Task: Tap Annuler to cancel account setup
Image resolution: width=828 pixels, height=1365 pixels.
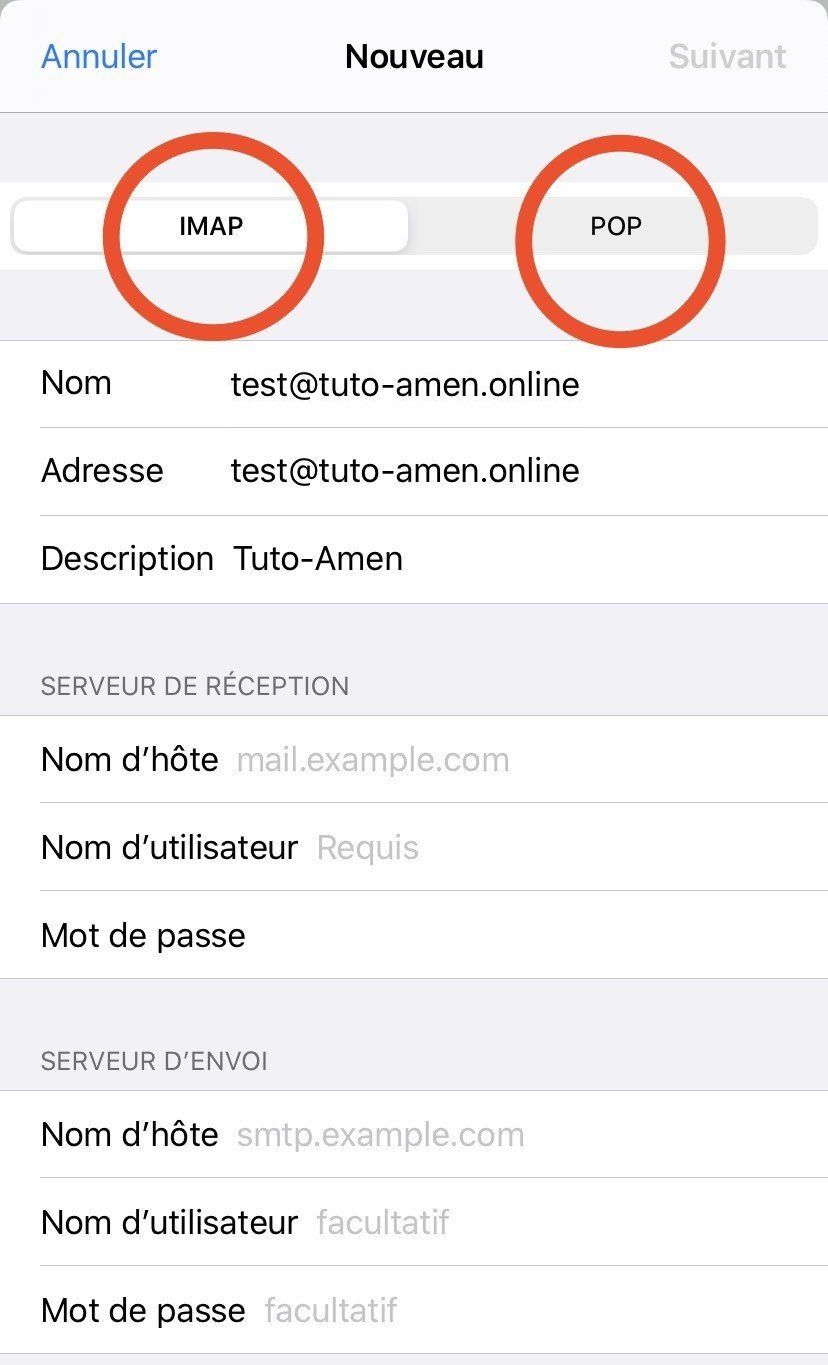Action: [x=99, y=56]
